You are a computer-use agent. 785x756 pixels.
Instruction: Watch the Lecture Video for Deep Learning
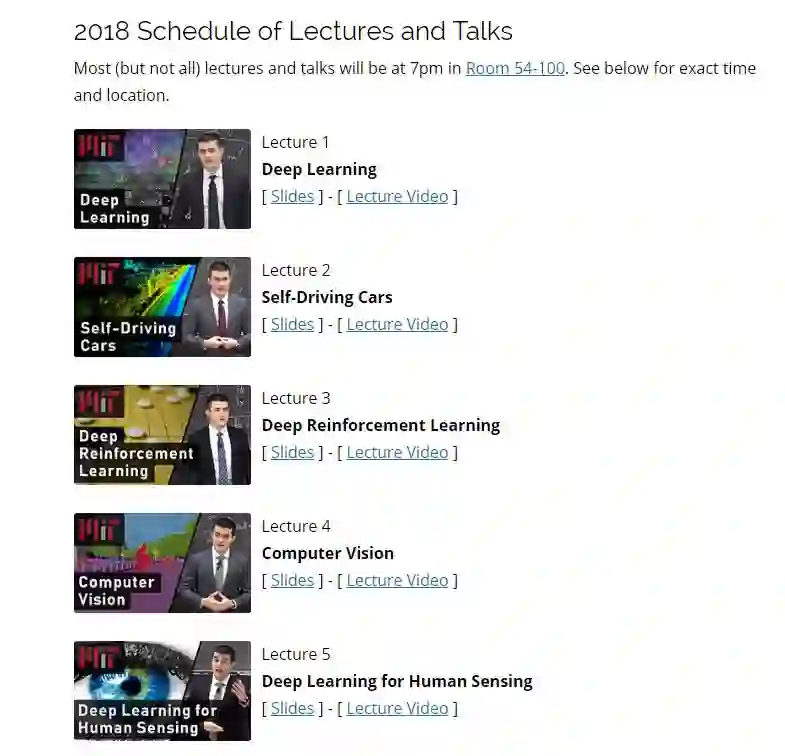(x=397, y=197)
